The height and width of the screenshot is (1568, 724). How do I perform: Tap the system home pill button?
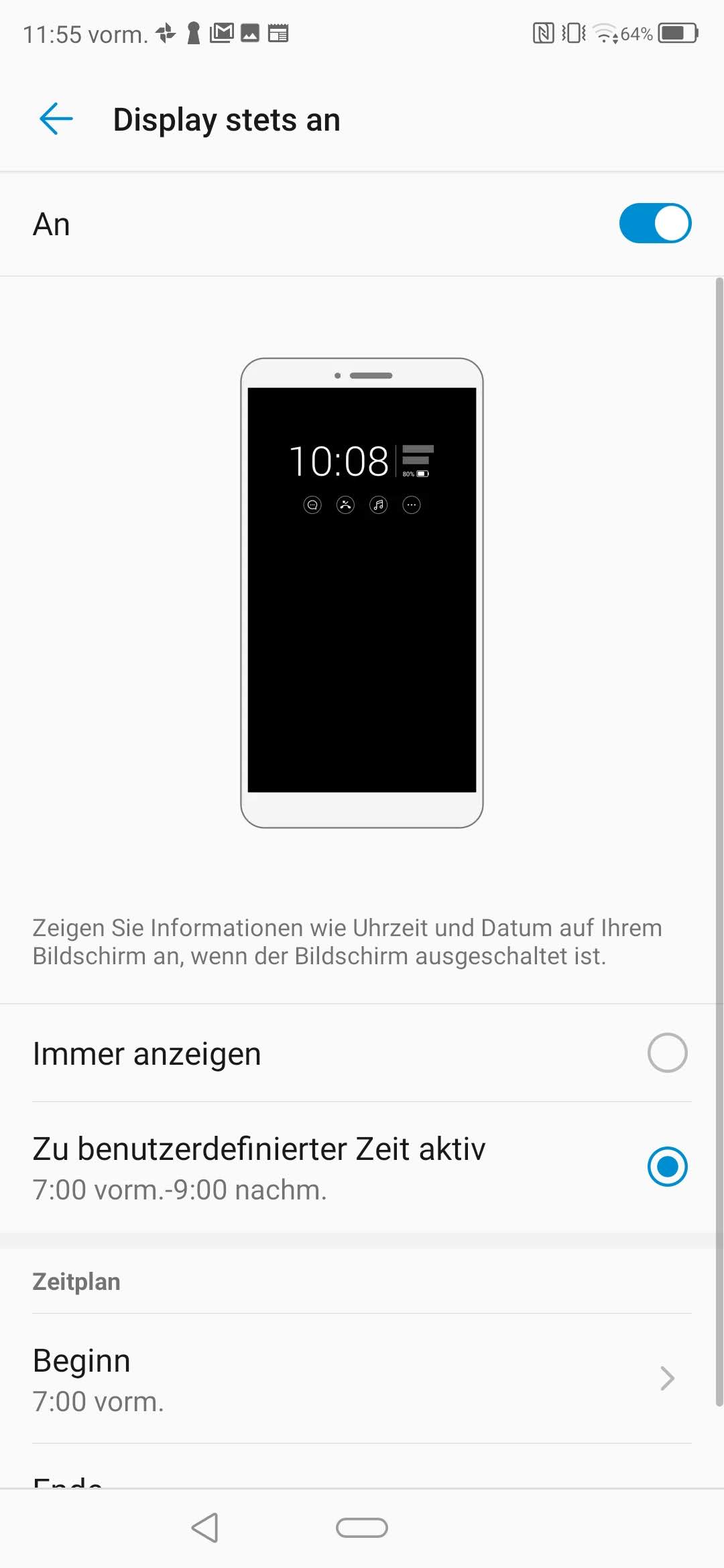click(x=362, y=1528)
